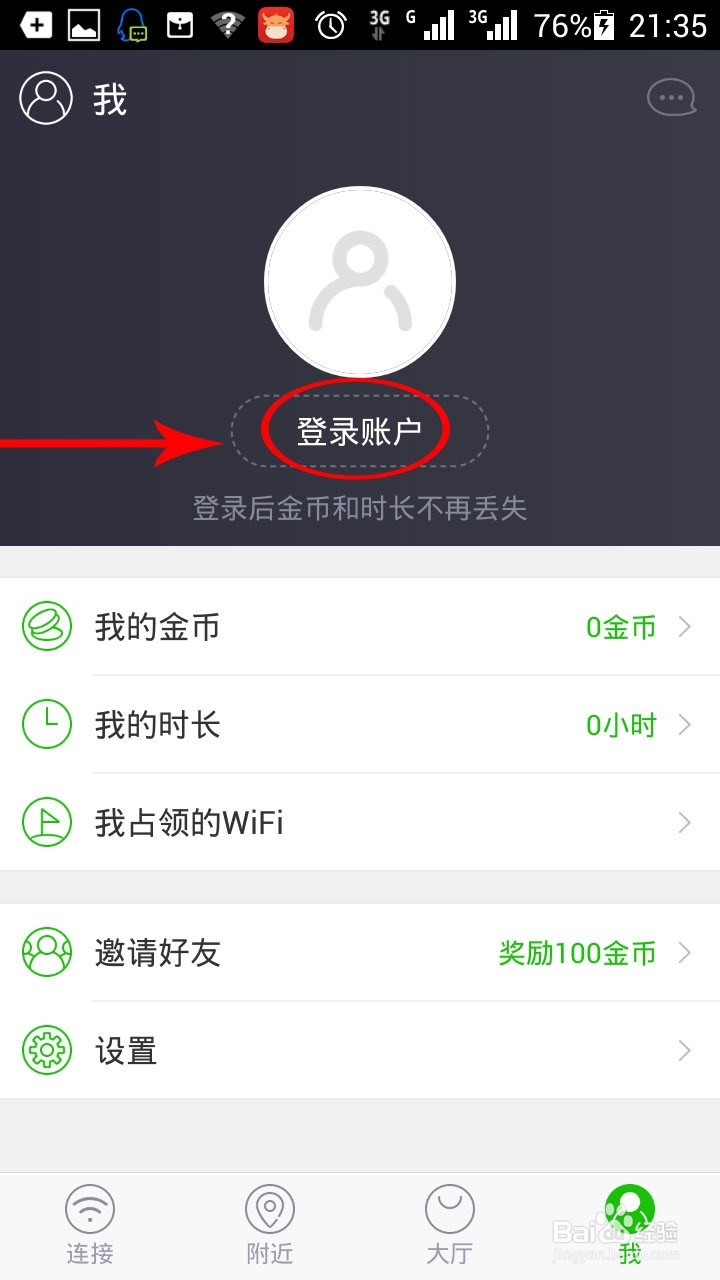Tap the 0小时 duration value
This screenshot has width=720, height=1280.
[x=620, y=724]
